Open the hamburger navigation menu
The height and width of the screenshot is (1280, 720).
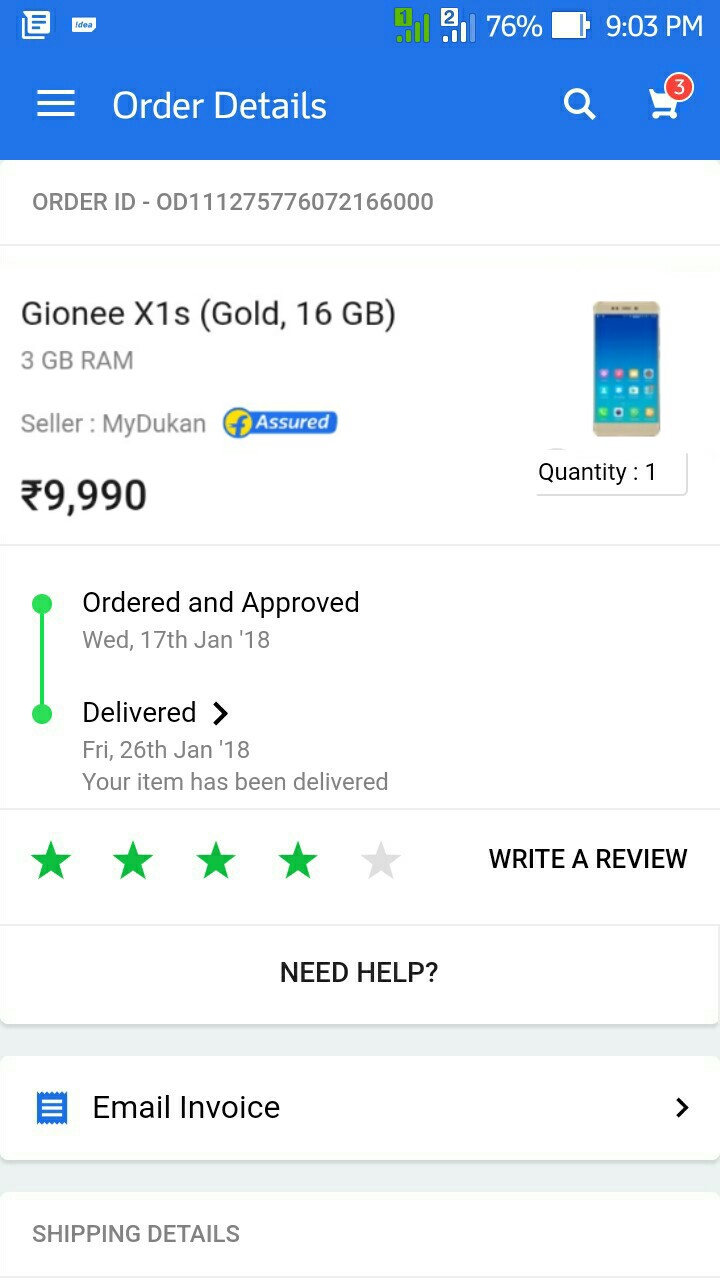56,105
